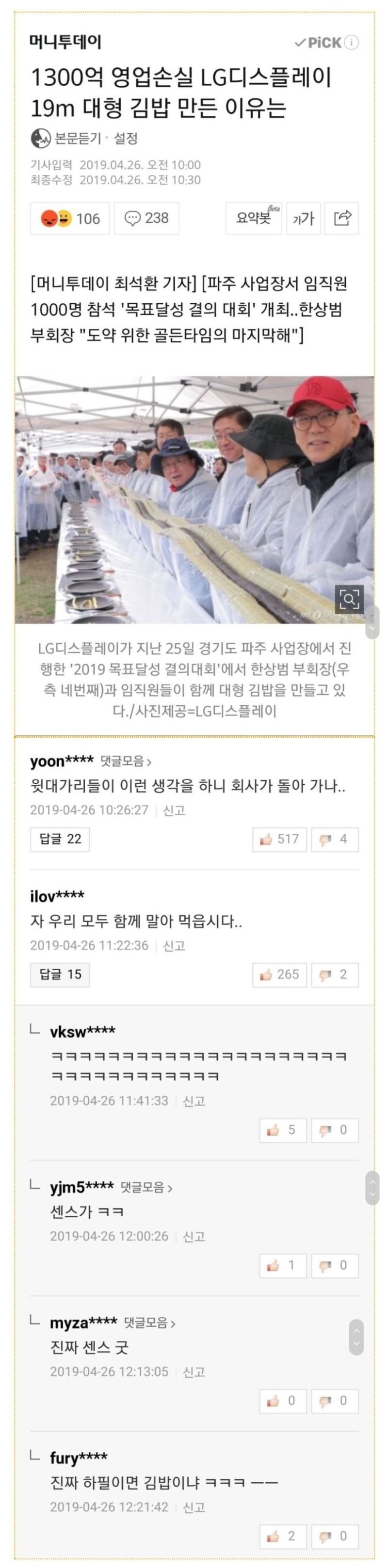This screenshot has height=1568, width=388.
Task: Open 댓글모음 for user yoon****
Action: tap(126, 761)
